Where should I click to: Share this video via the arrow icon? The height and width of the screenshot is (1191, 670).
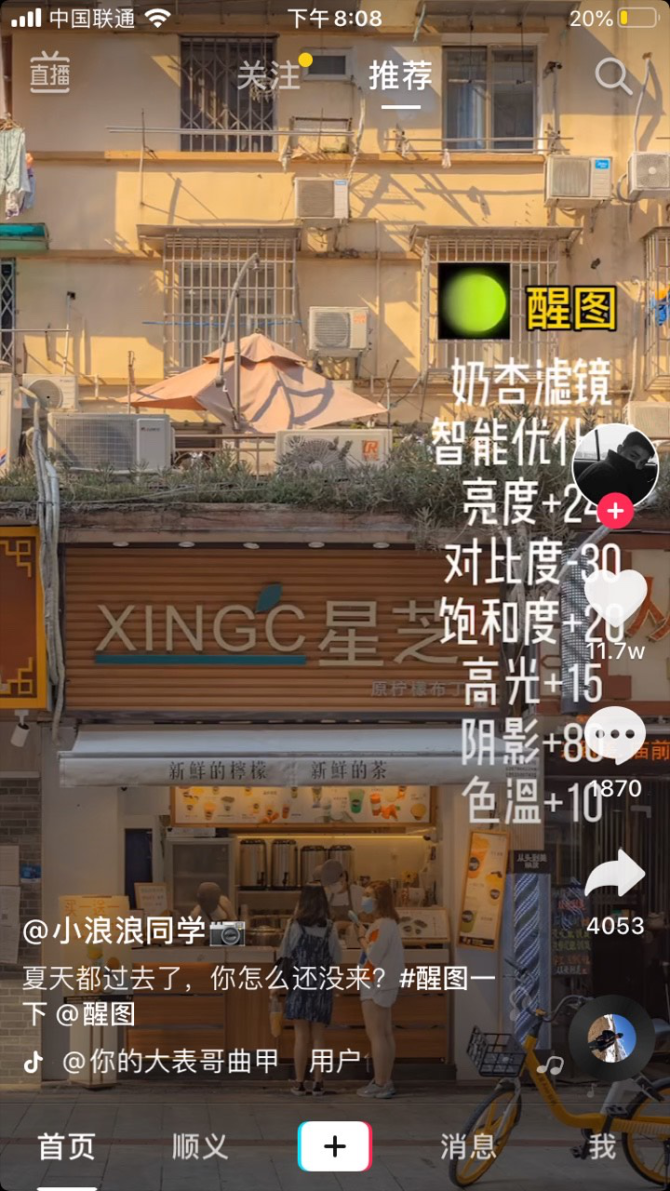[615, 875]
